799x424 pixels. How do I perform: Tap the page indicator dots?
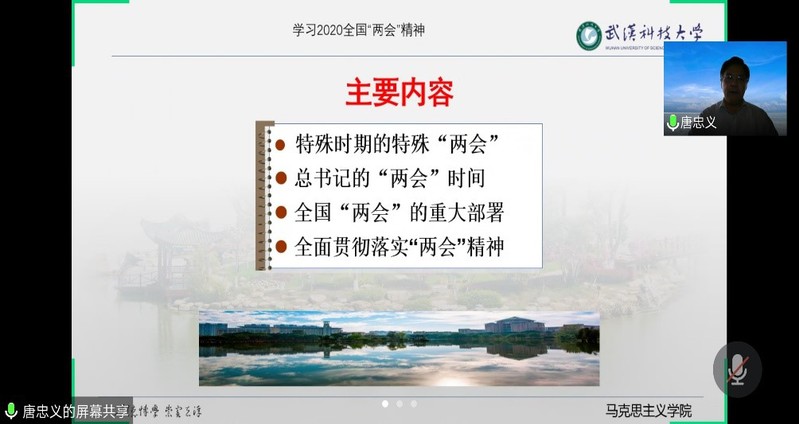point(399,404)
